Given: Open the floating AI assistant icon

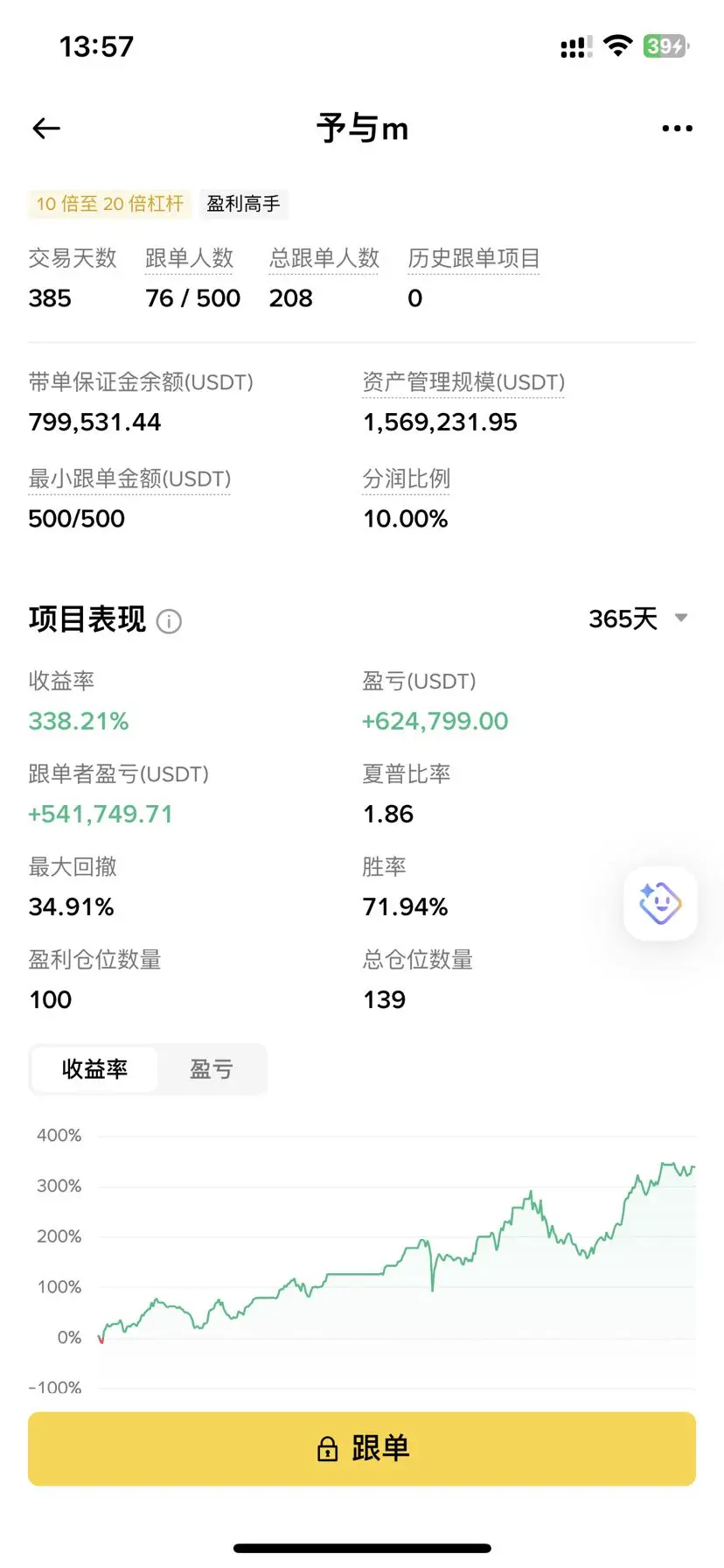Looking at the screenshot, I should click(660, 904).
